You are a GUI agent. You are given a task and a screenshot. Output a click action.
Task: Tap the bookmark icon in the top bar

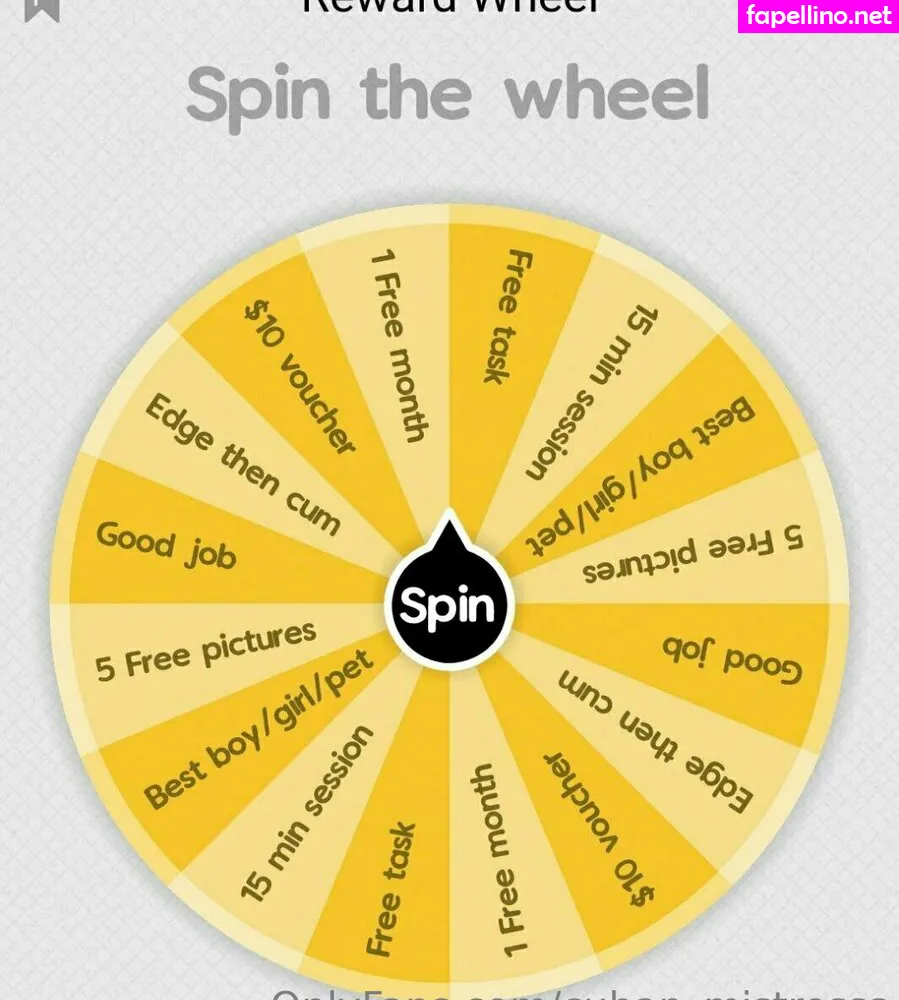(x=42, y=8)
